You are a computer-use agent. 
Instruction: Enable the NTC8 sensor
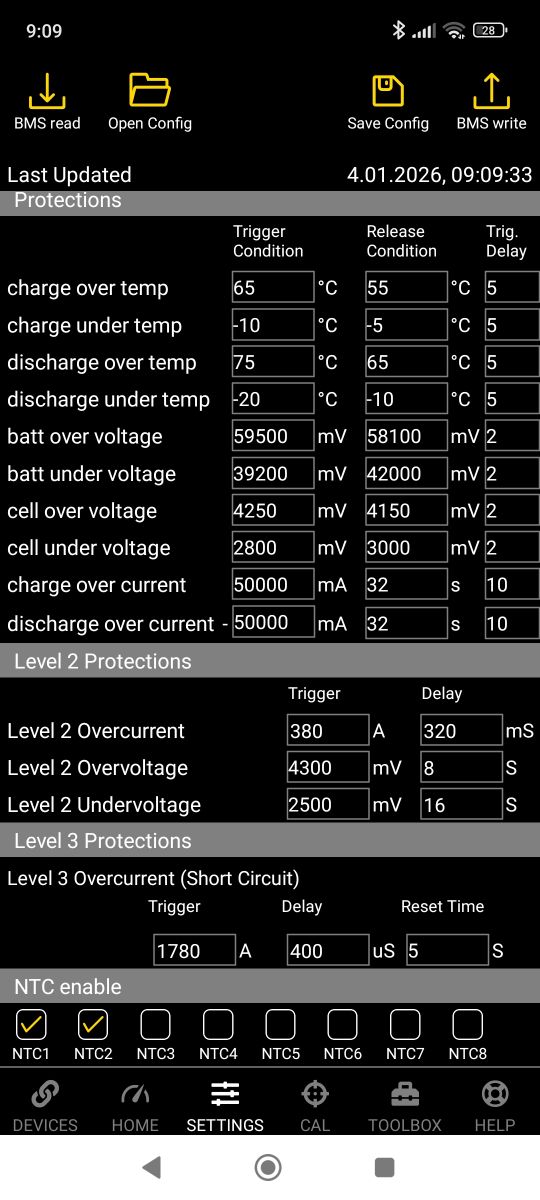pos(468,1025)
